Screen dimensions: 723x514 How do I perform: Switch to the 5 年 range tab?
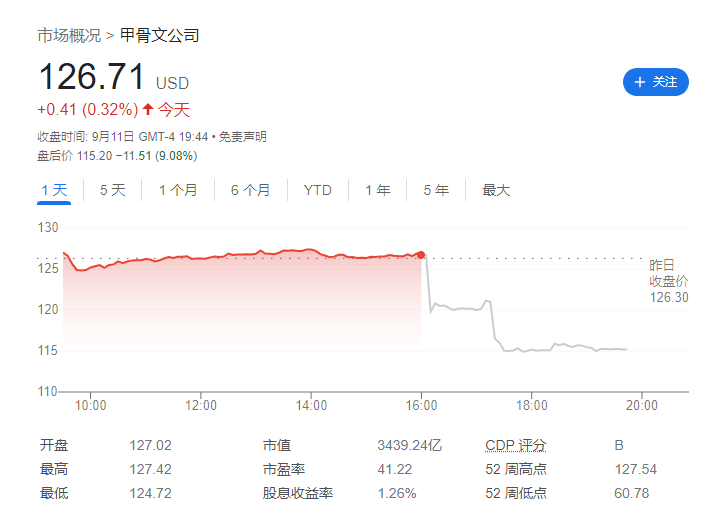coord(435,190)
